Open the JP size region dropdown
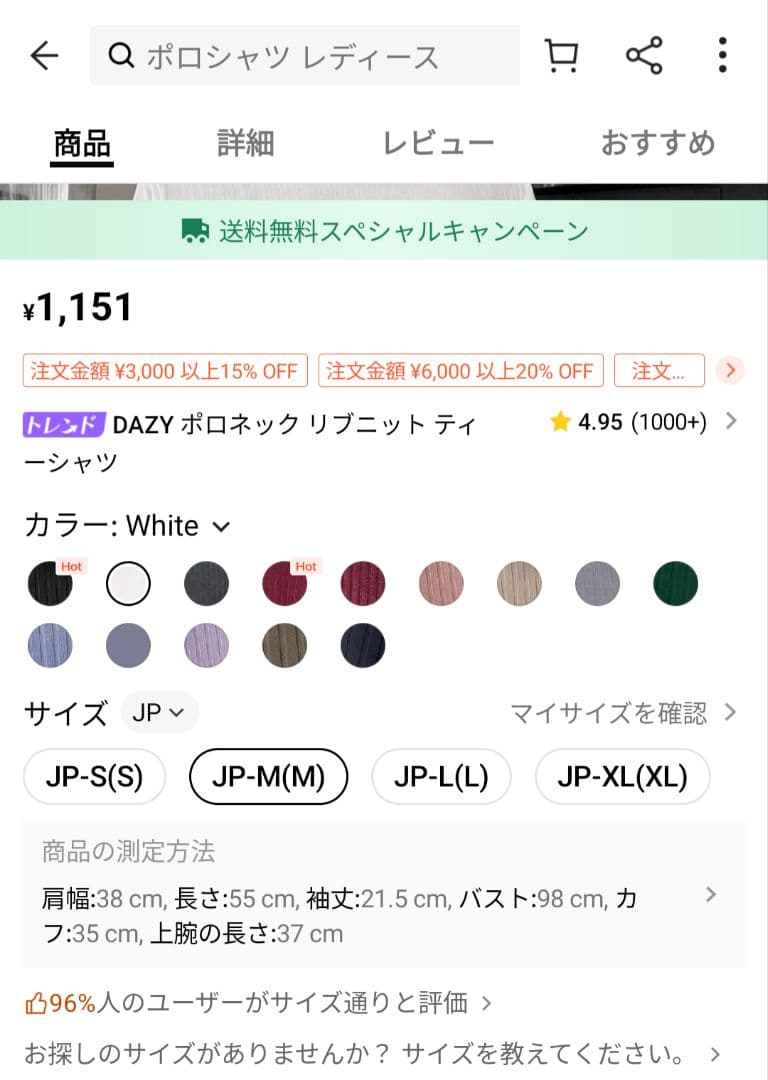 tap(159, 713)
